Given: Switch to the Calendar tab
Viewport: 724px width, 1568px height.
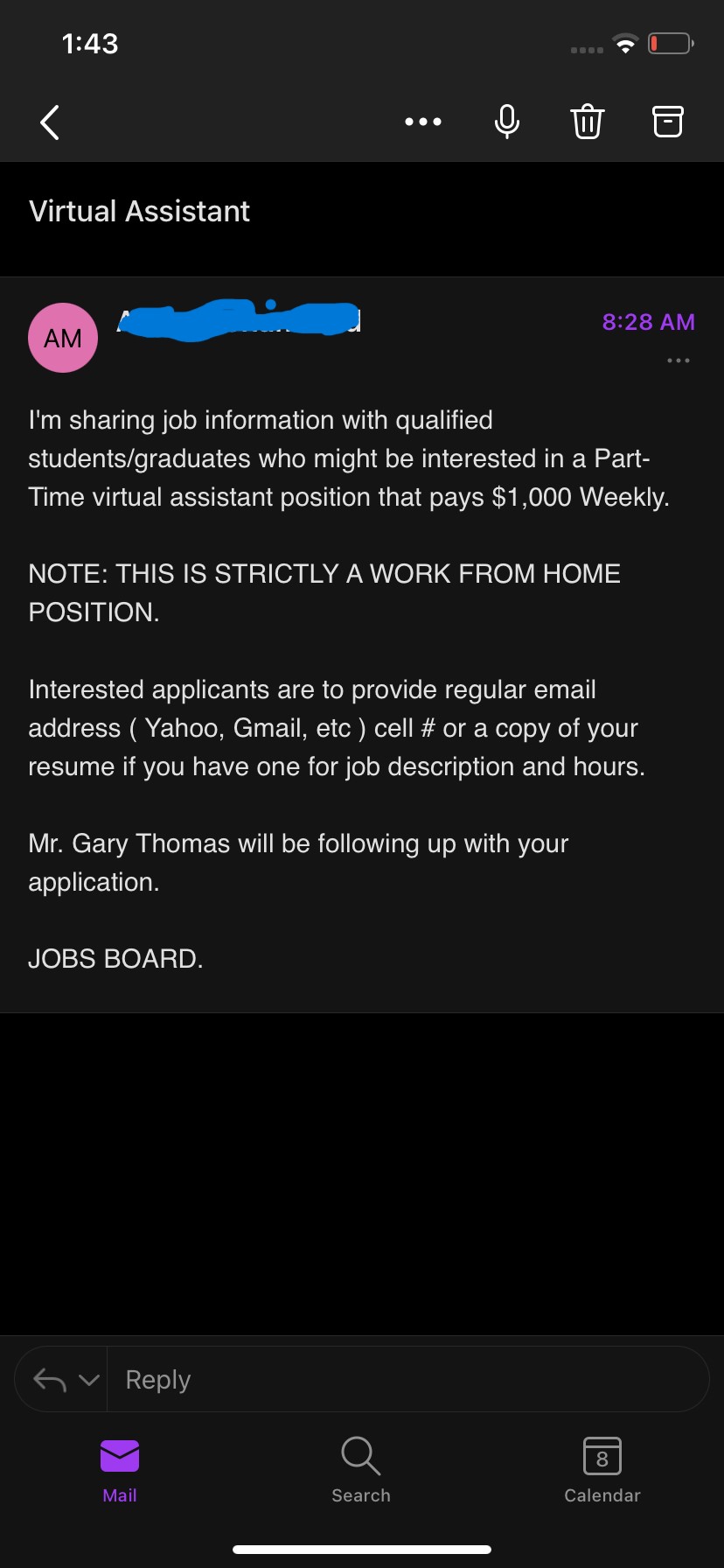Looking at the screenshot, I should tap(602, 1470).
